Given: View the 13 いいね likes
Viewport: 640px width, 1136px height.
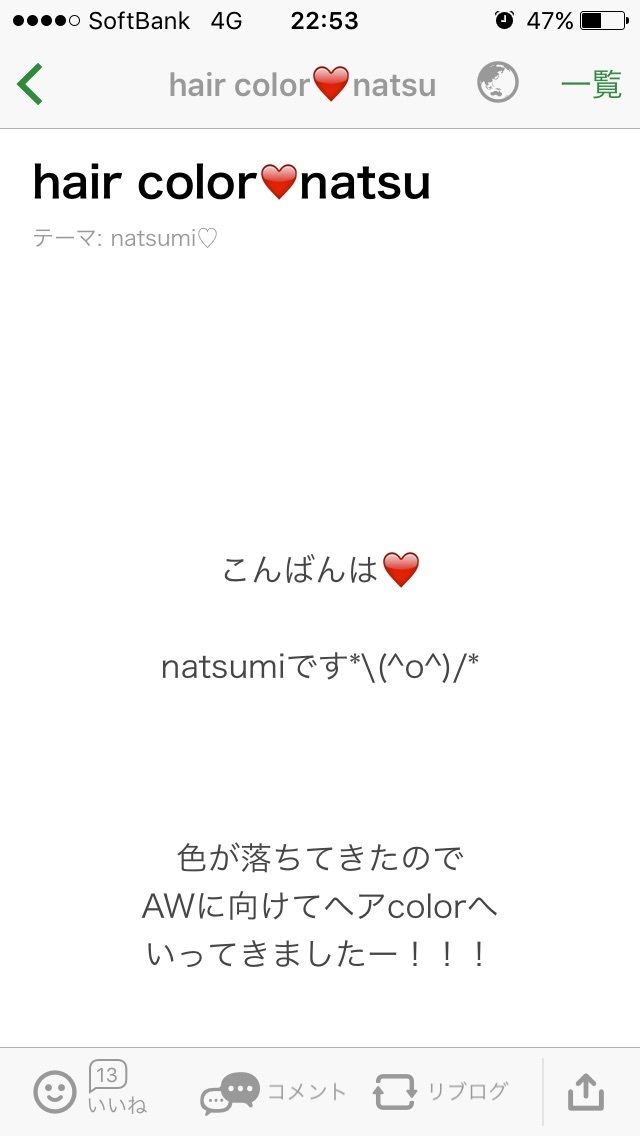Looking at the screenshot, I should pyautogui.click(x=116, y=1087).
